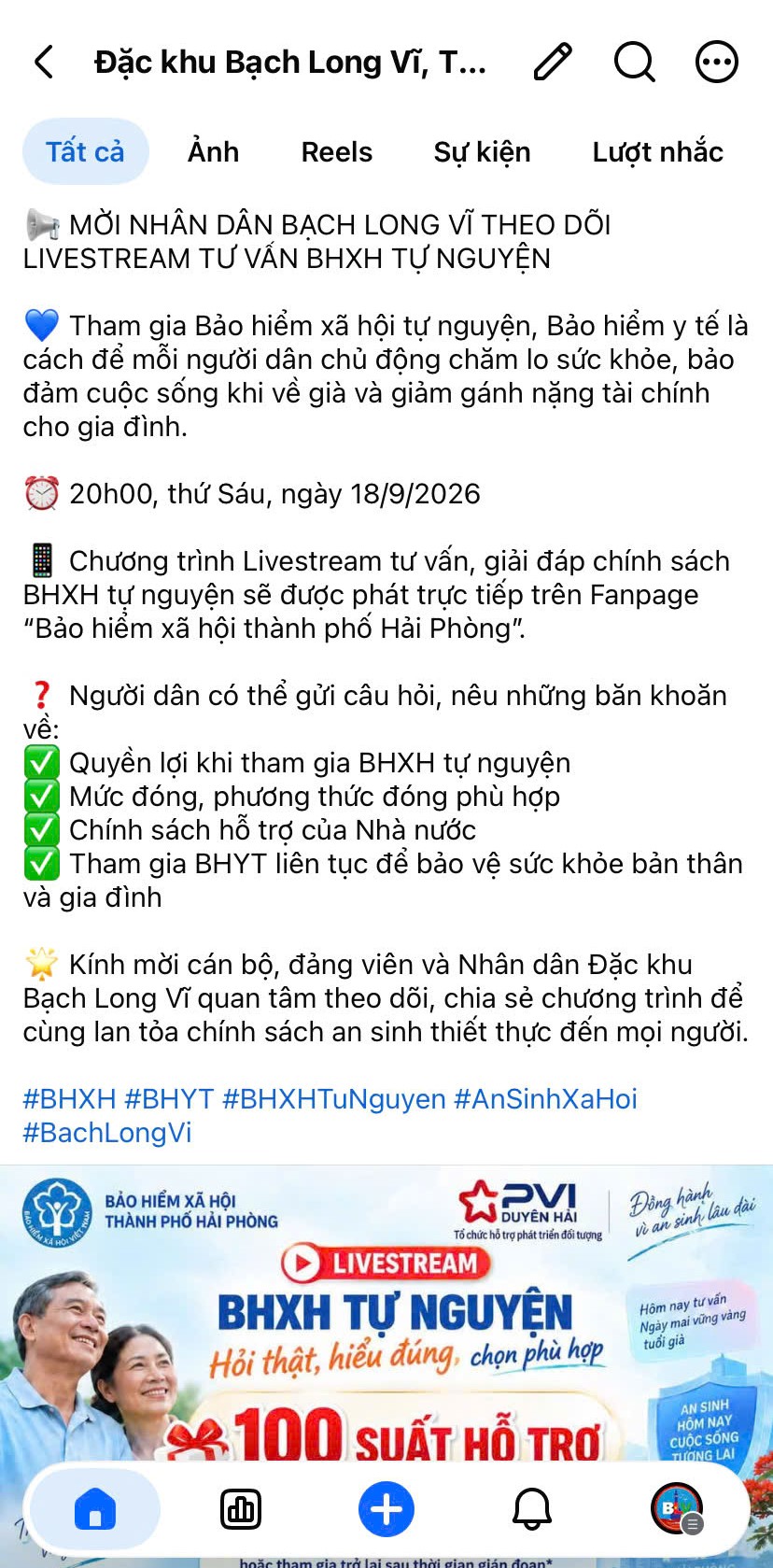Open search on this page
The width and height of the screenshot is (773, 1568).
pos(635,63)
